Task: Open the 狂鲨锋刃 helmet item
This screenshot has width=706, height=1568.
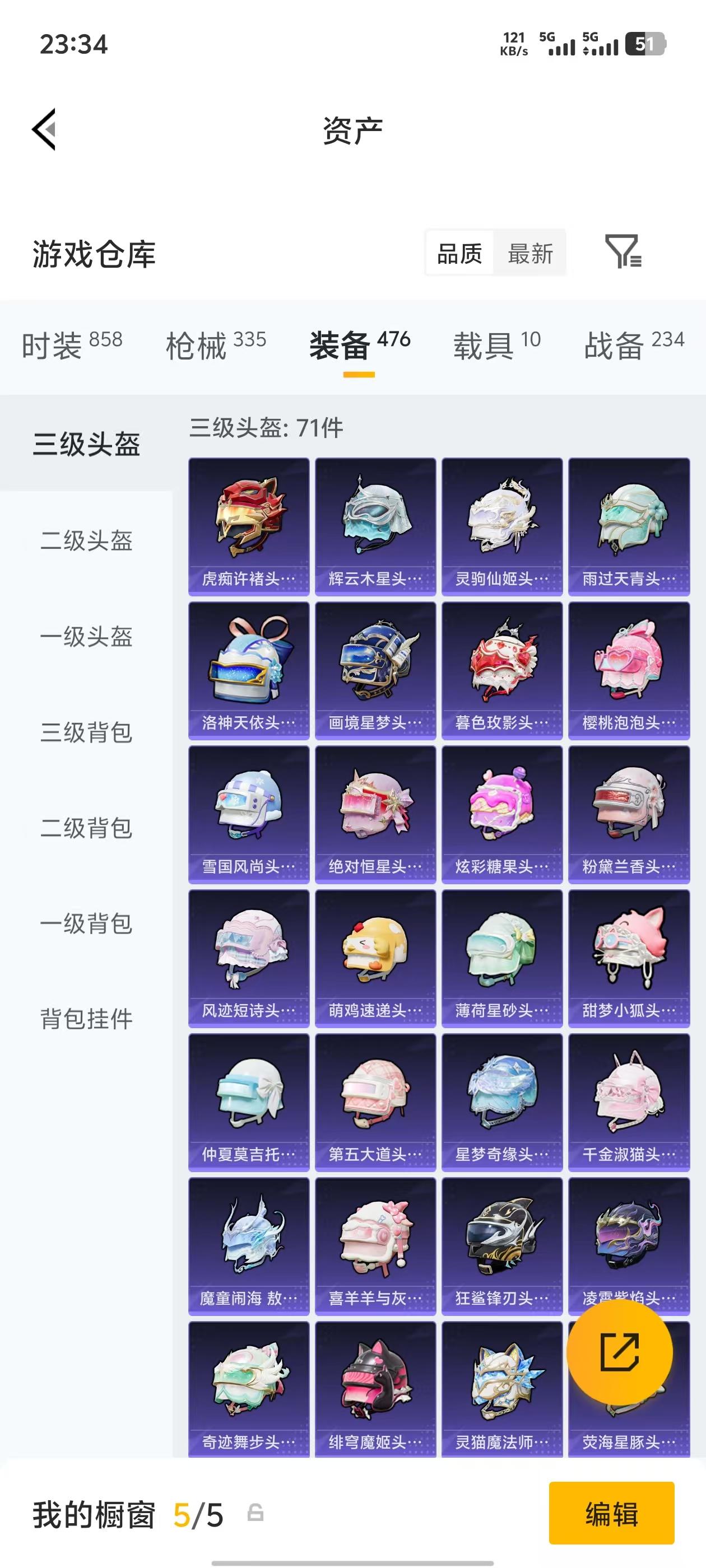Action: click(x=502, y=1246)
